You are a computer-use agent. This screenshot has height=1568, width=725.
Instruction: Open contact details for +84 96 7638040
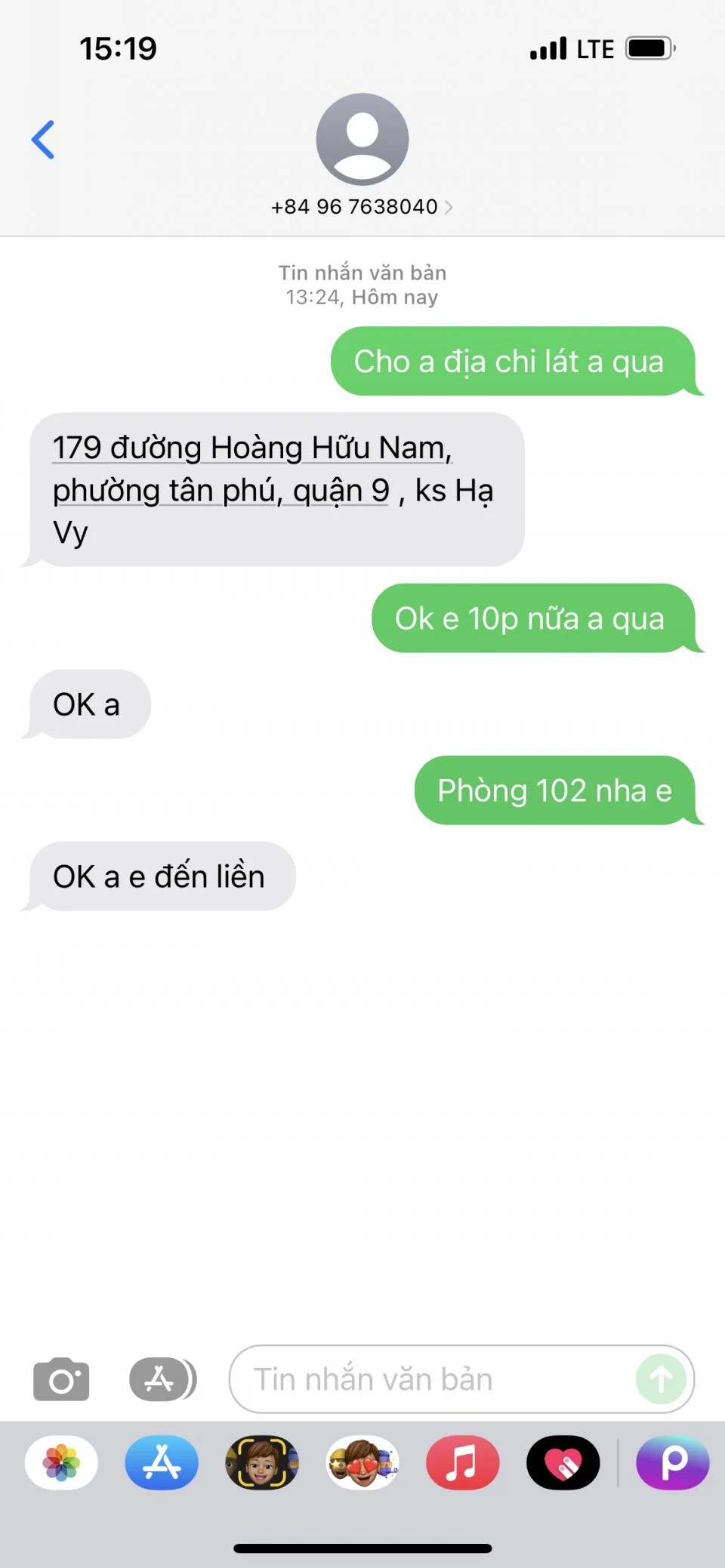pos(362,207)
